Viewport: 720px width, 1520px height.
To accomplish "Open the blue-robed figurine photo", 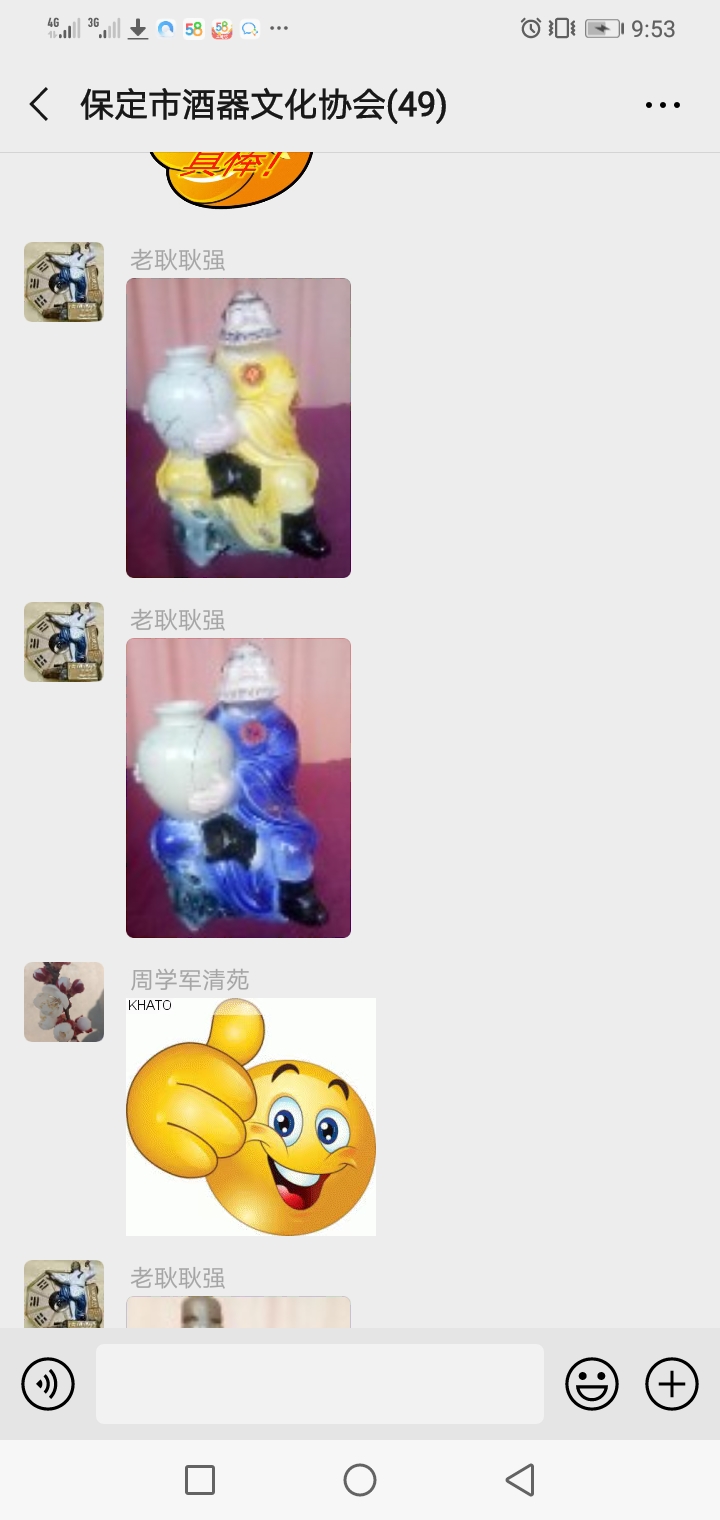I will point(238,788).
